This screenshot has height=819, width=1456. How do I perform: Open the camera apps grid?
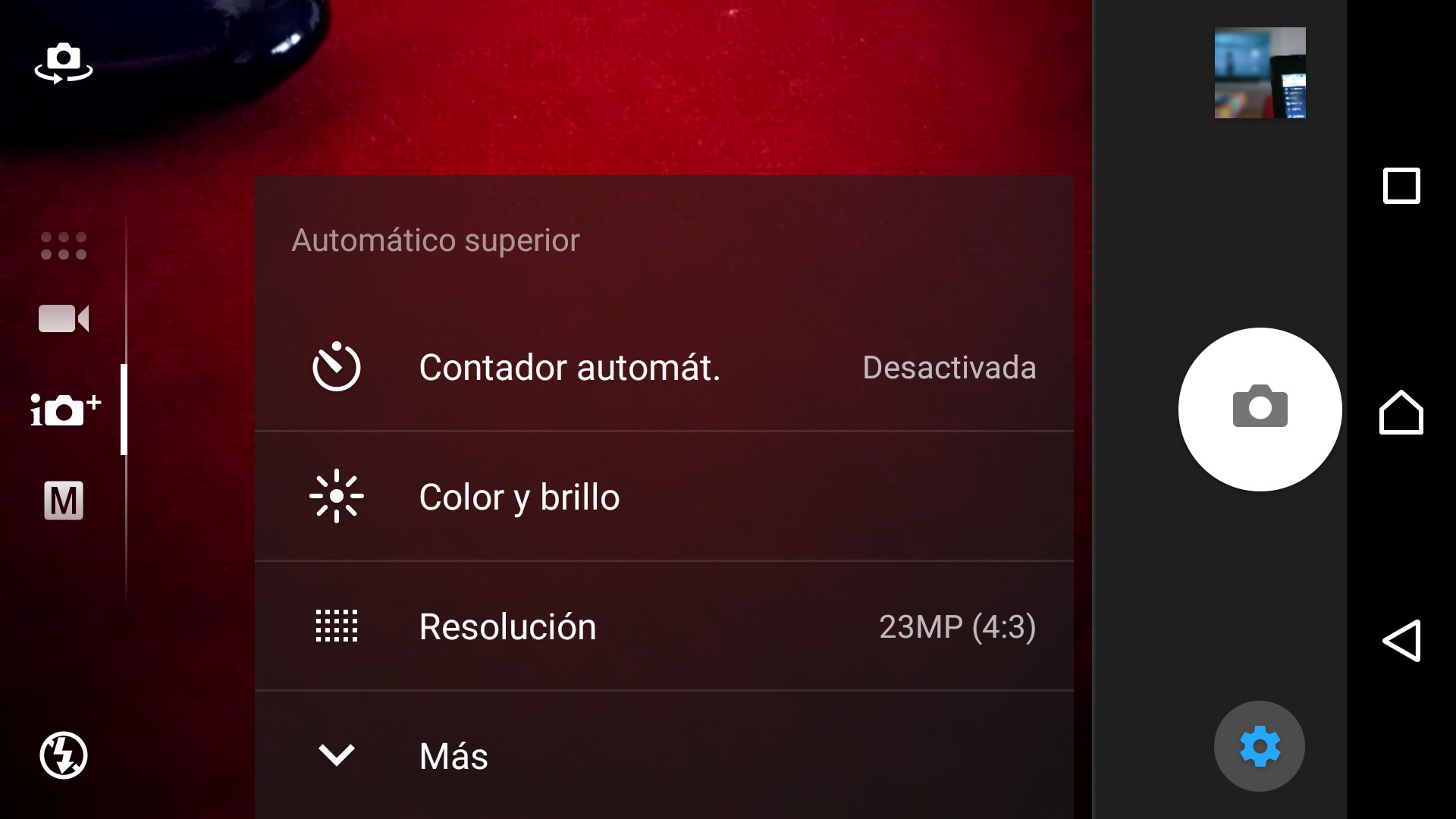pos(64,246)
